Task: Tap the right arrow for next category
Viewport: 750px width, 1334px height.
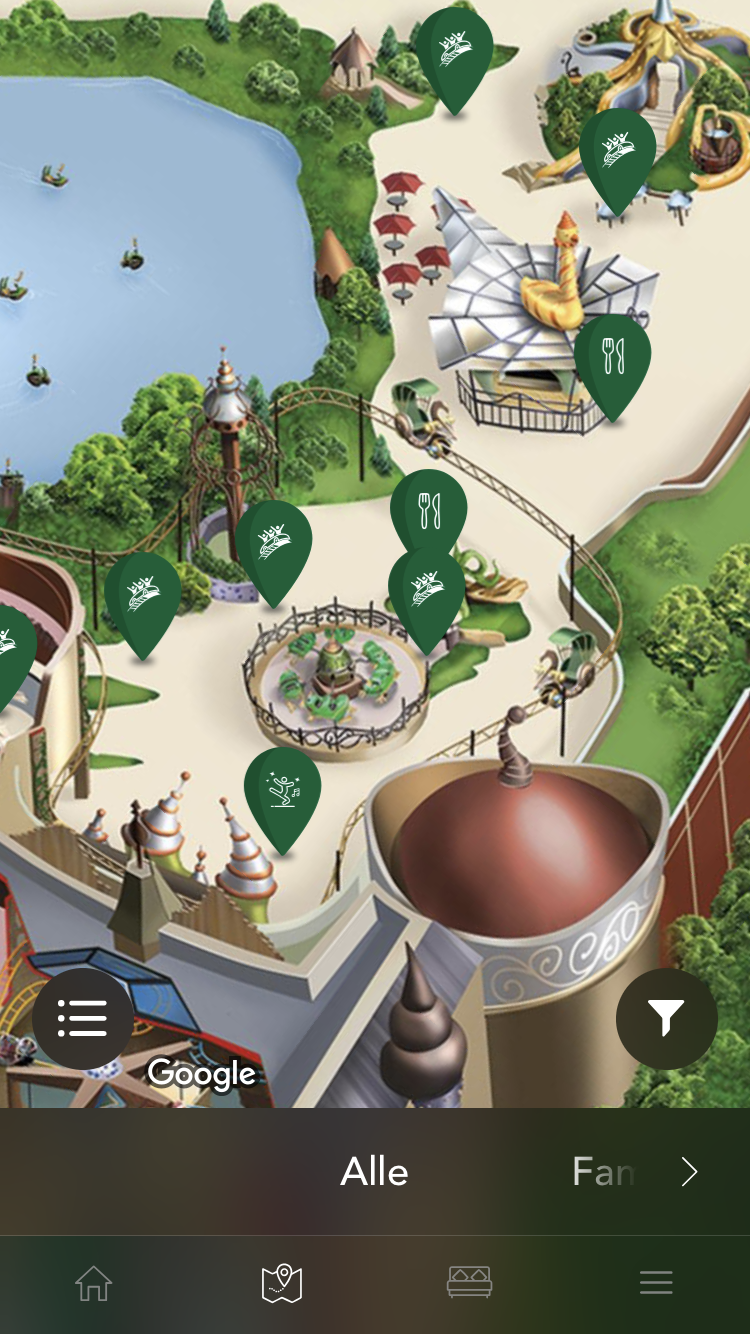Action: [689, 1172]
